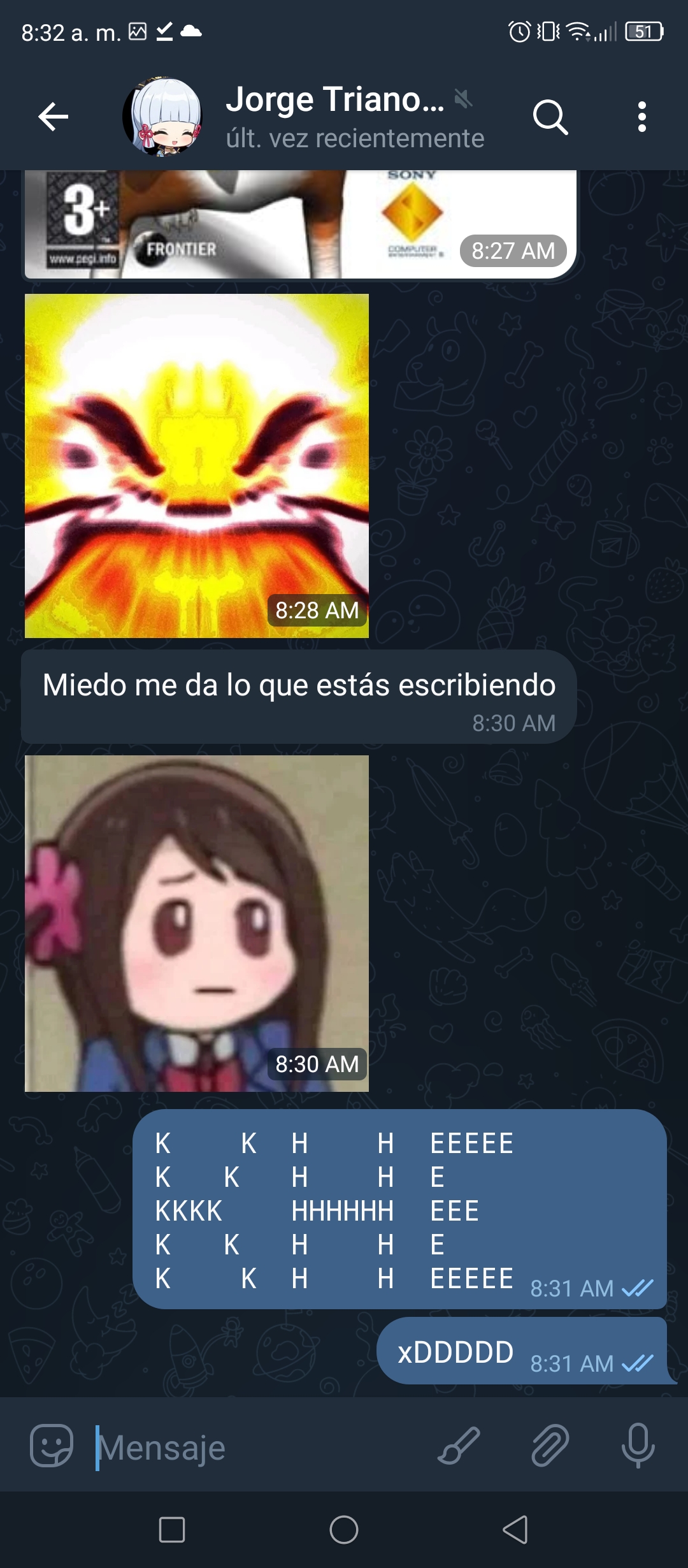Image resolution: width=688 pixels, height=1568 pixels.
Task: View the PEGI 3+ Frontier image
Action: click(x=300, y=224)
